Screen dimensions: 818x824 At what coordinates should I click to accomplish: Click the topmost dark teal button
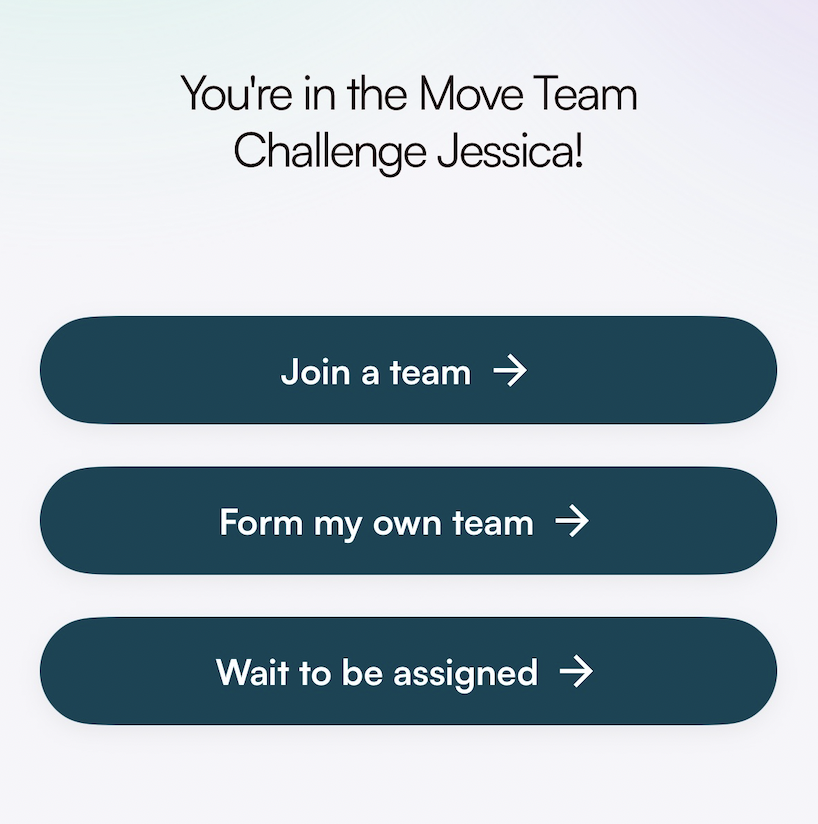coord(408,371)
